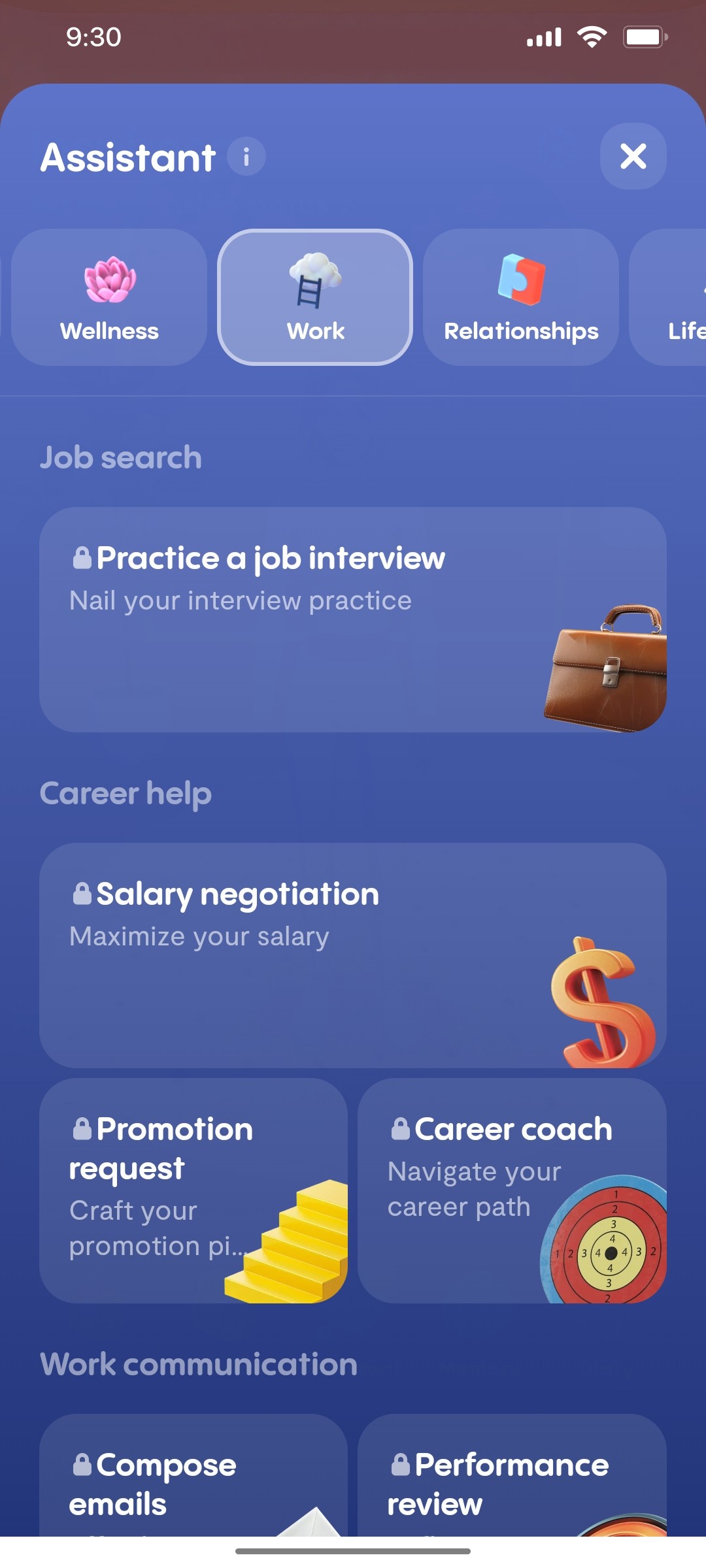Click the lock on Practice a job interview
706x1568 pixels.
pyautogui.click(x=80, y=558)
